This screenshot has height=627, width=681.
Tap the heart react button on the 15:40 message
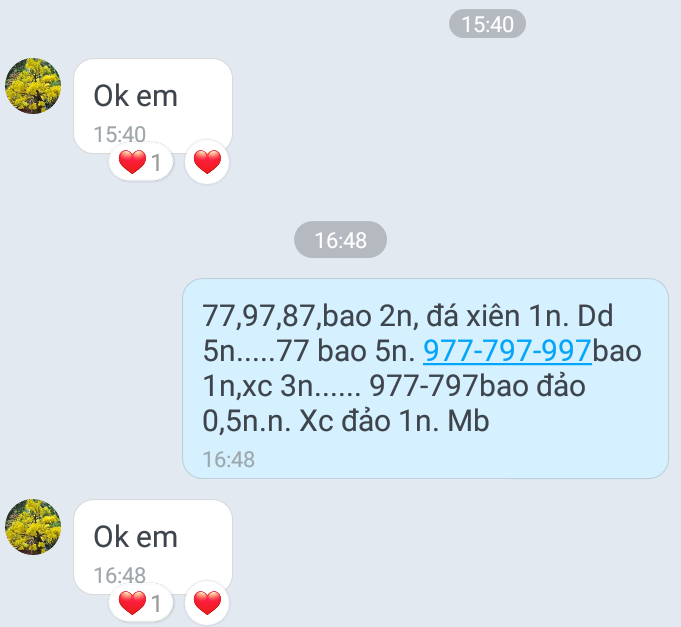(207, 161)
